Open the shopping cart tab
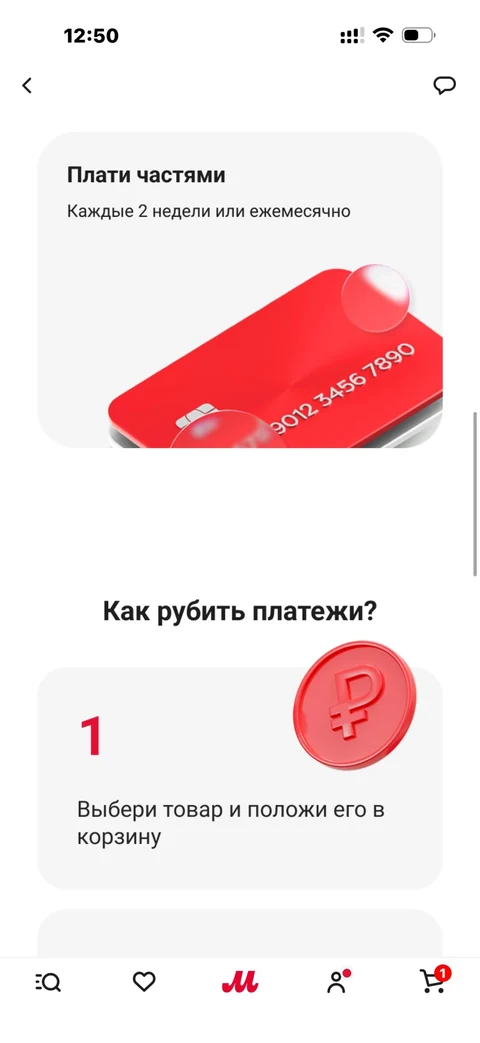Image resolution: width=480 pixels, height=1043 pixels. [435, 980]
